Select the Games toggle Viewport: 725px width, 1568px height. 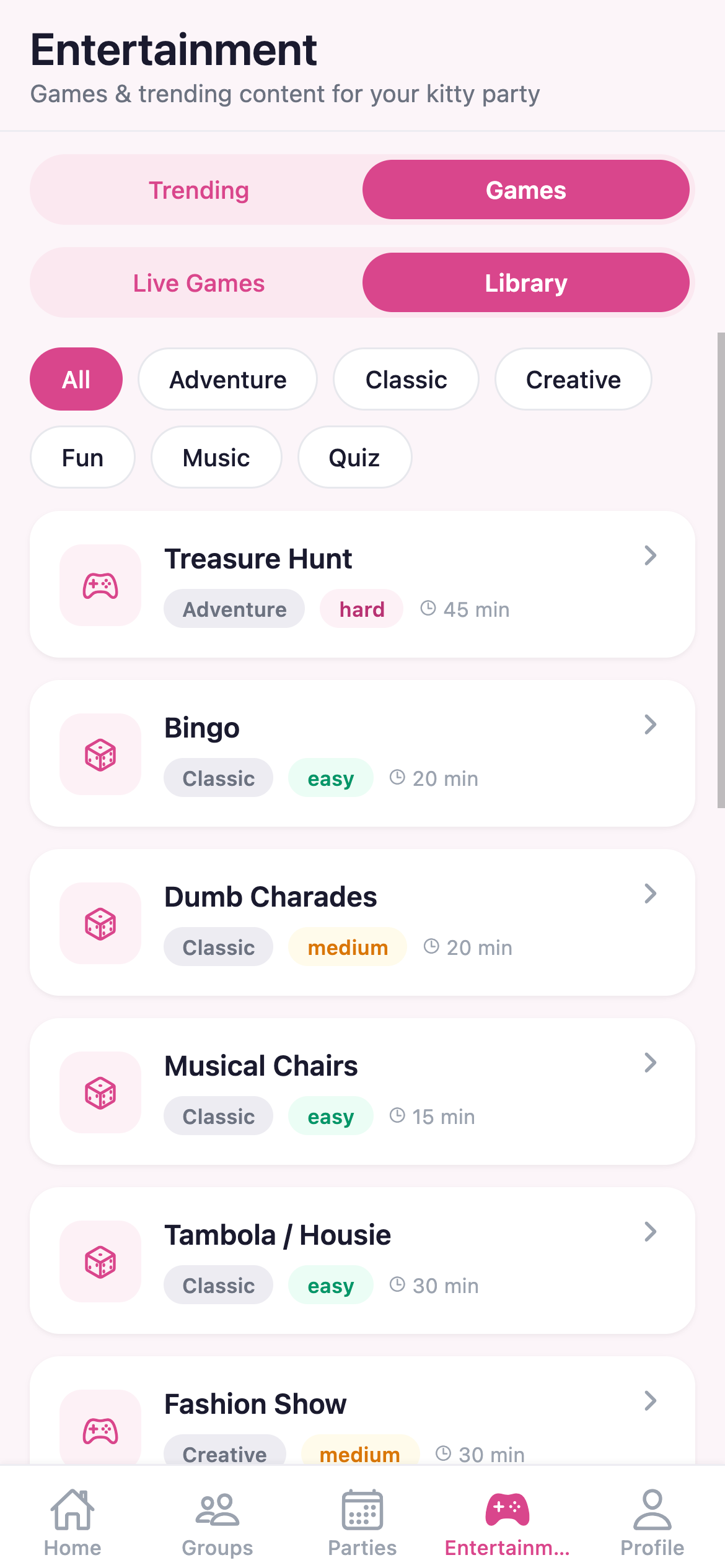525,189
